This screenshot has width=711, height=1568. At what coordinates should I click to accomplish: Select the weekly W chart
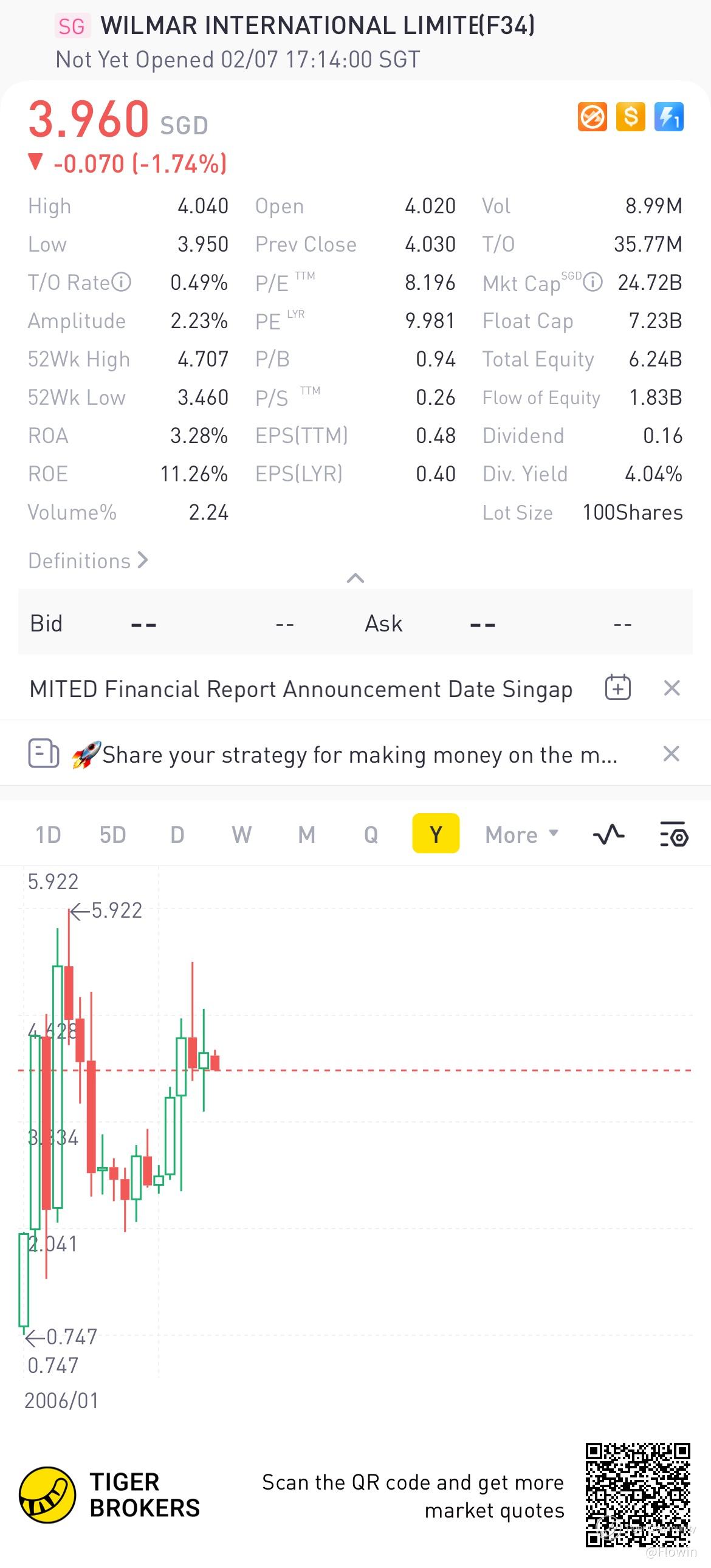(242, 834)
